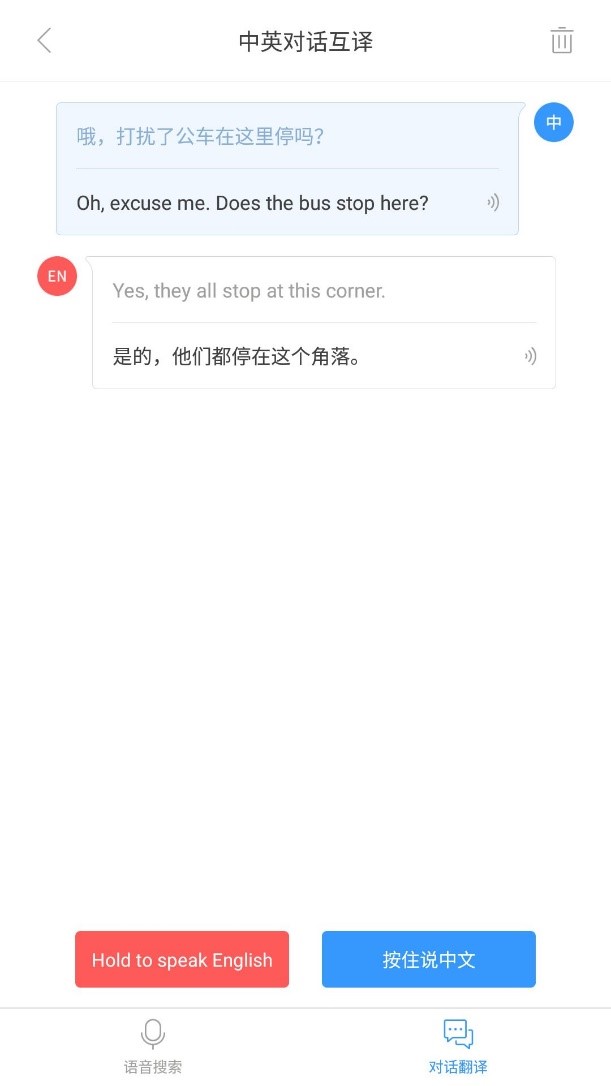Tap the 按住说中文 button

[x=428, y=960]
